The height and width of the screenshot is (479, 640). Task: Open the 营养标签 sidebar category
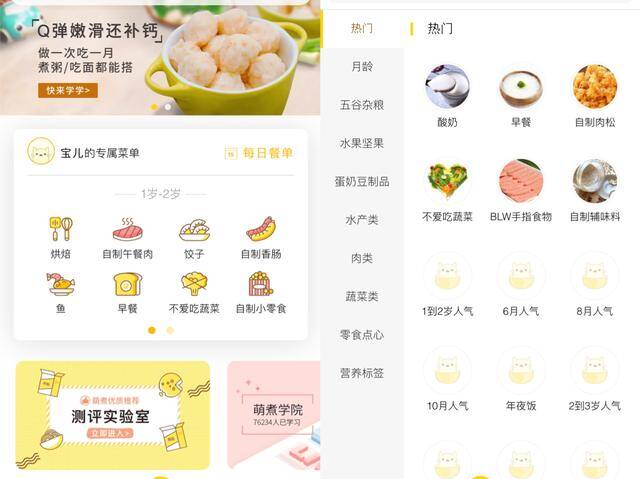pos(362,372)
